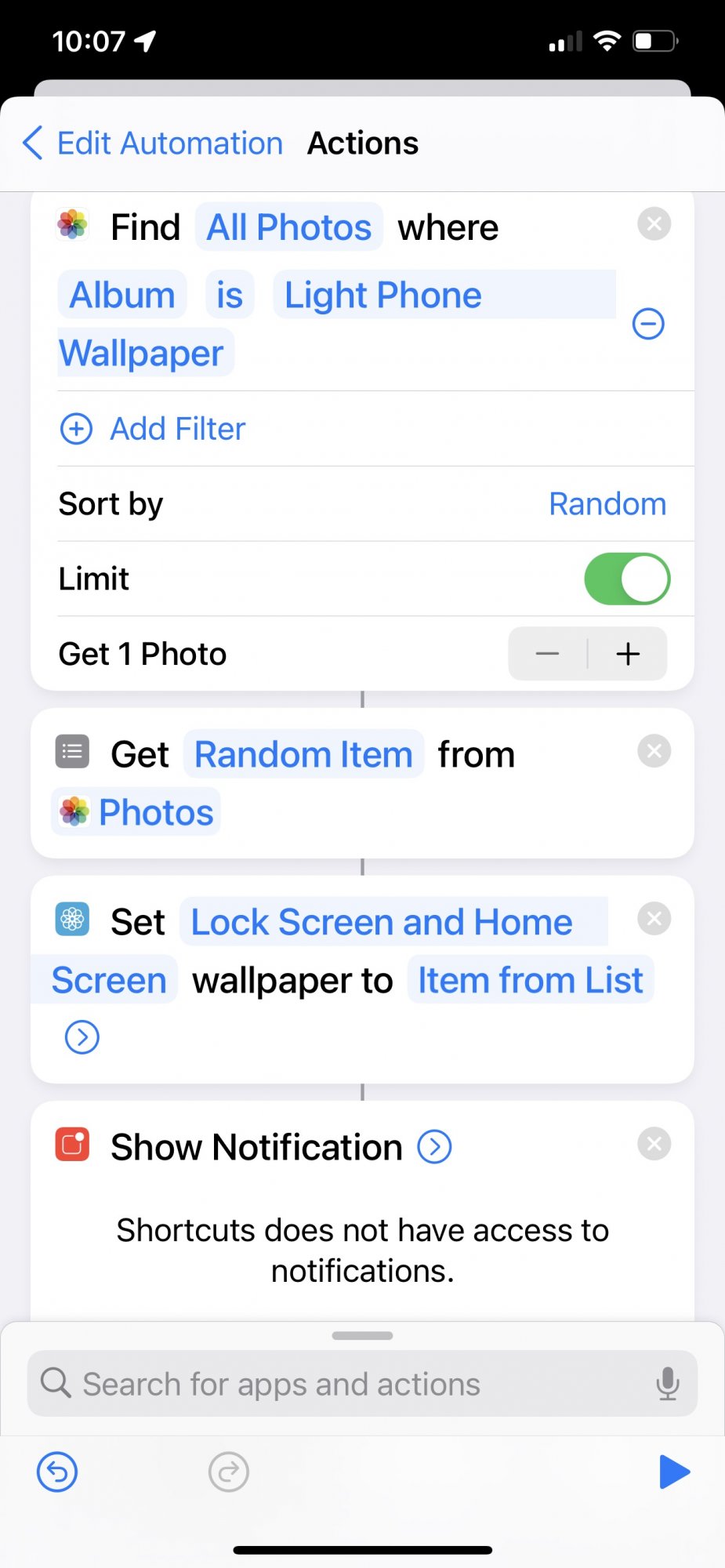
Task: Run the automation with play button
Action: coord(674,1472)
